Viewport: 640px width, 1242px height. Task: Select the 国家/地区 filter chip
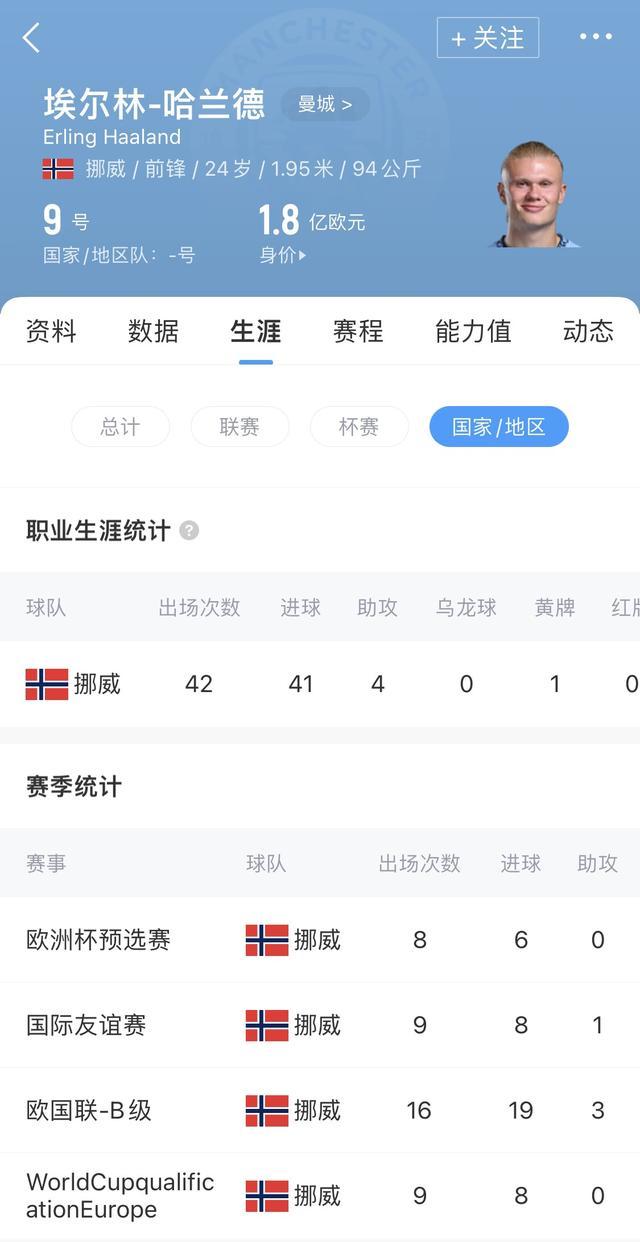click(x=499, y=427)
